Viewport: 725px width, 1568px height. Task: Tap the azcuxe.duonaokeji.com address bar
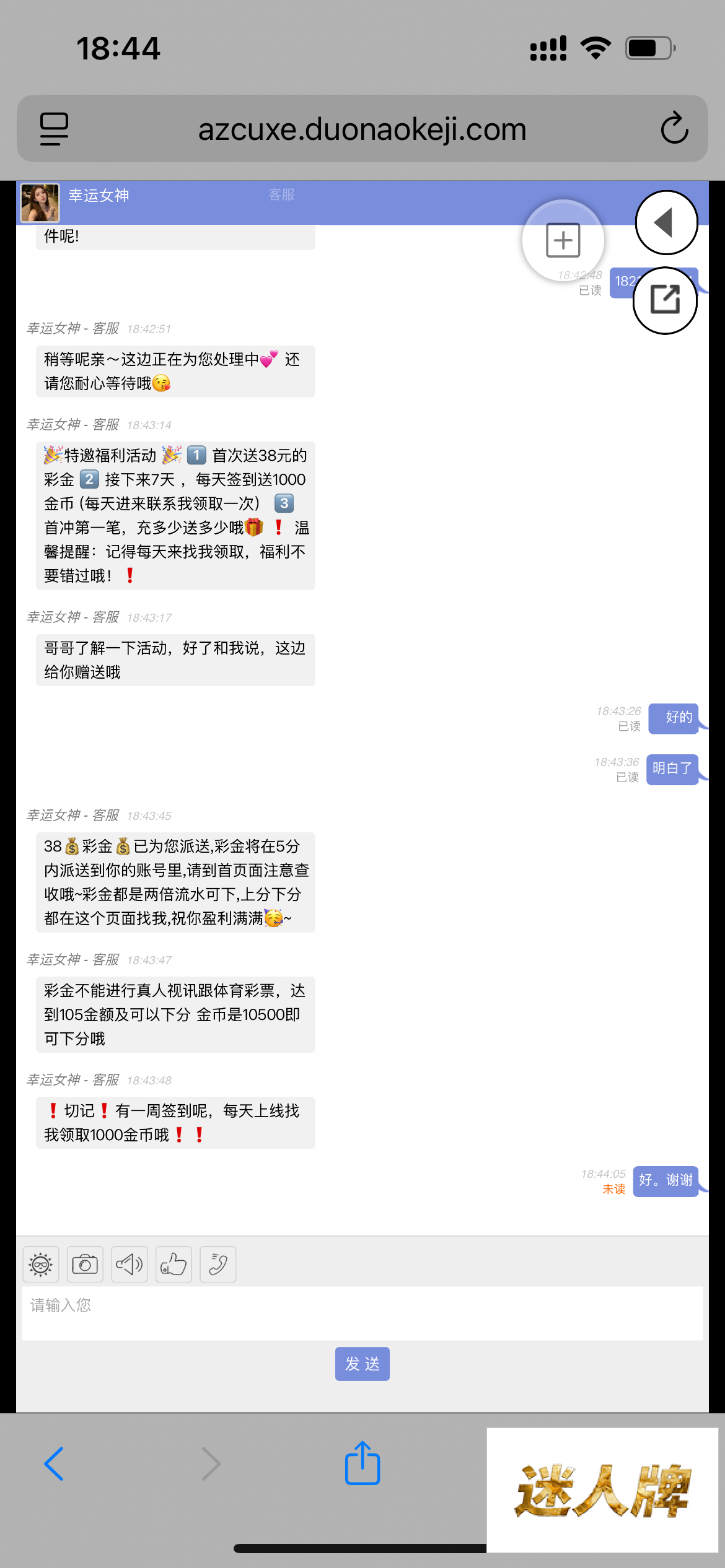pyautogui.click(x=362, y=129)
